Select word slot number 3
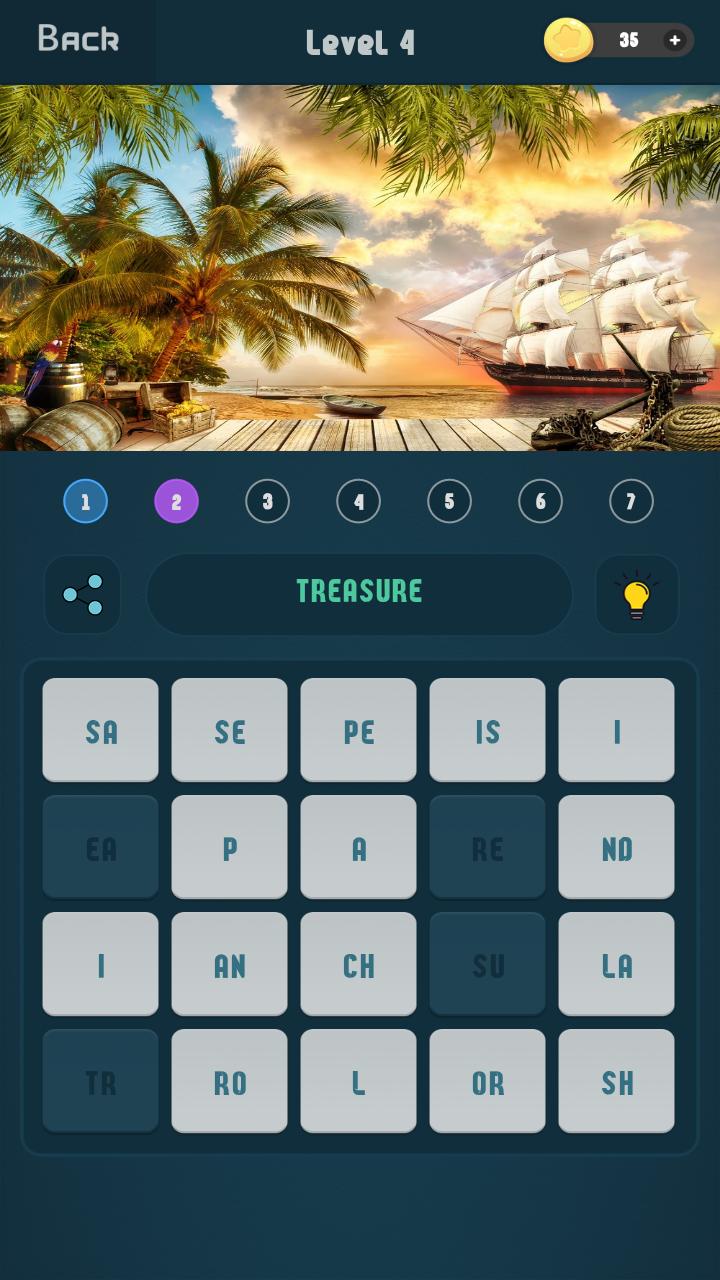The height and width of the screenshot is (1280, 720). tap(267, 501)
